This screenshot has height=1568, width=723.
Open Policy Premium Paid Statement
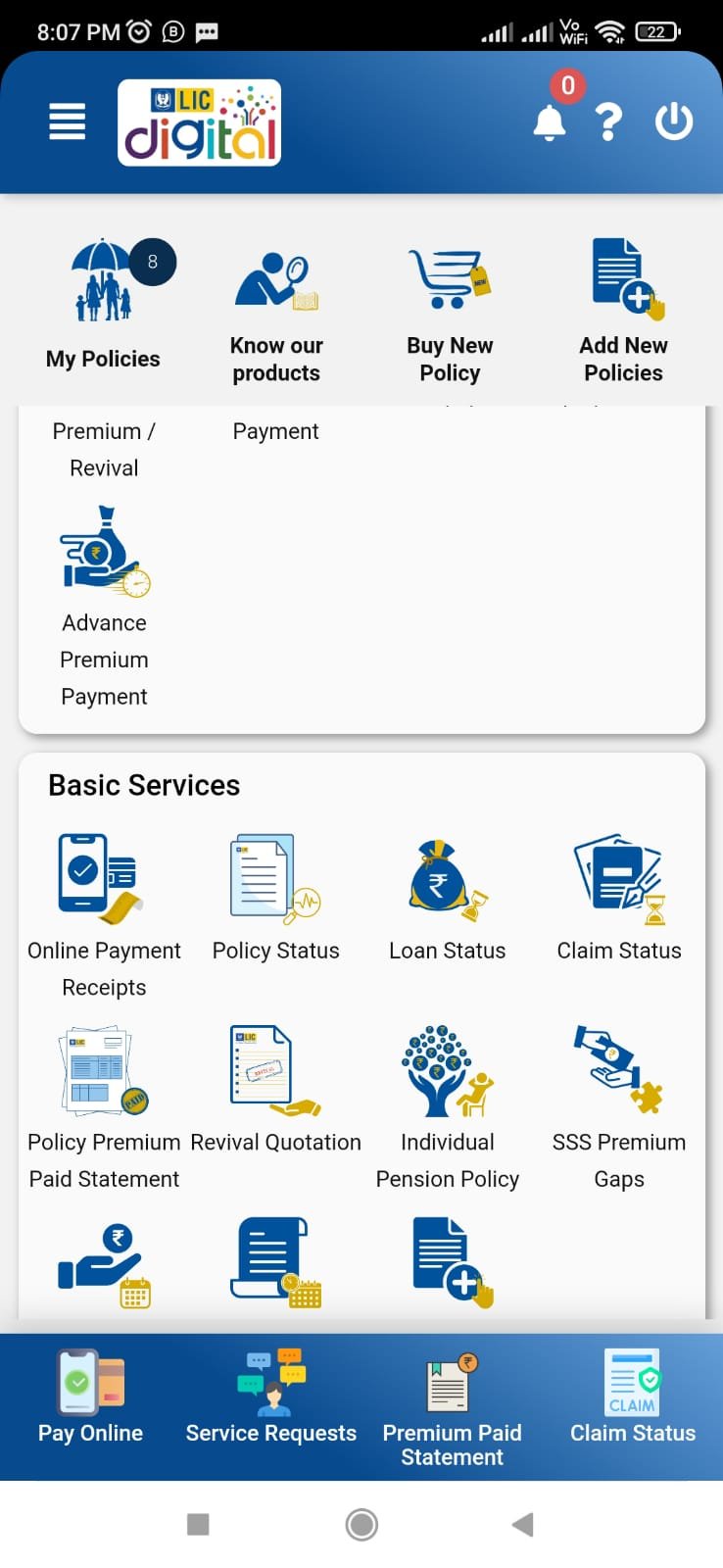click(104, 1107)
